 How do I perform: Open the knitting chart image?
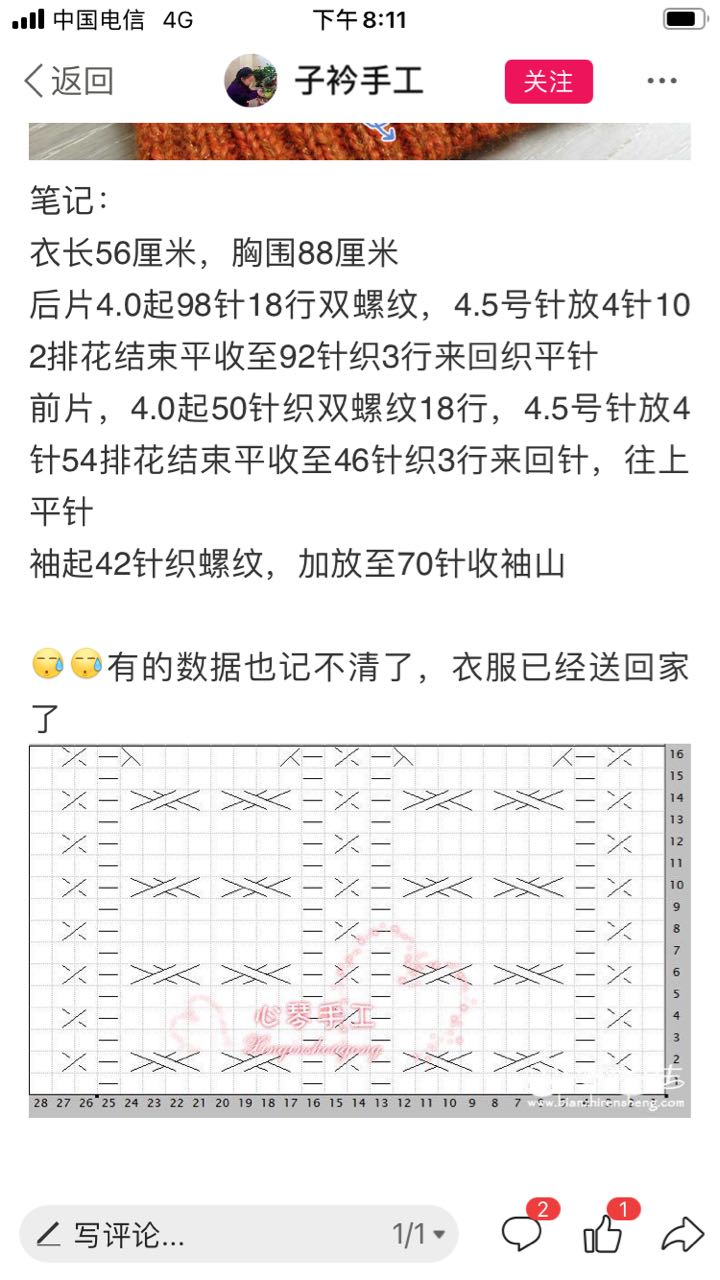click(358, 930)
